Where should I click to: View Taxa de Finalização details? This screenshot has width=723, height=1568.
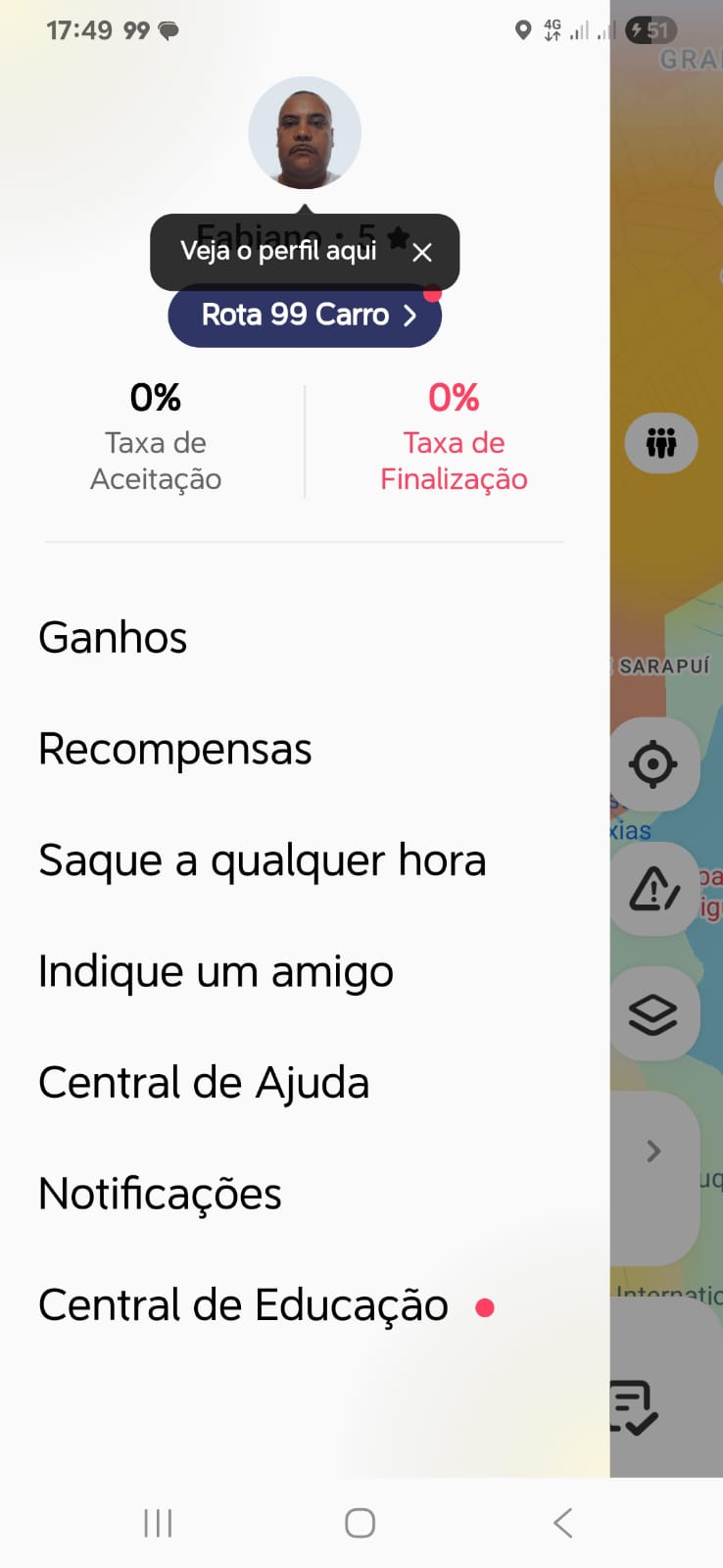[x=454, y=437]
